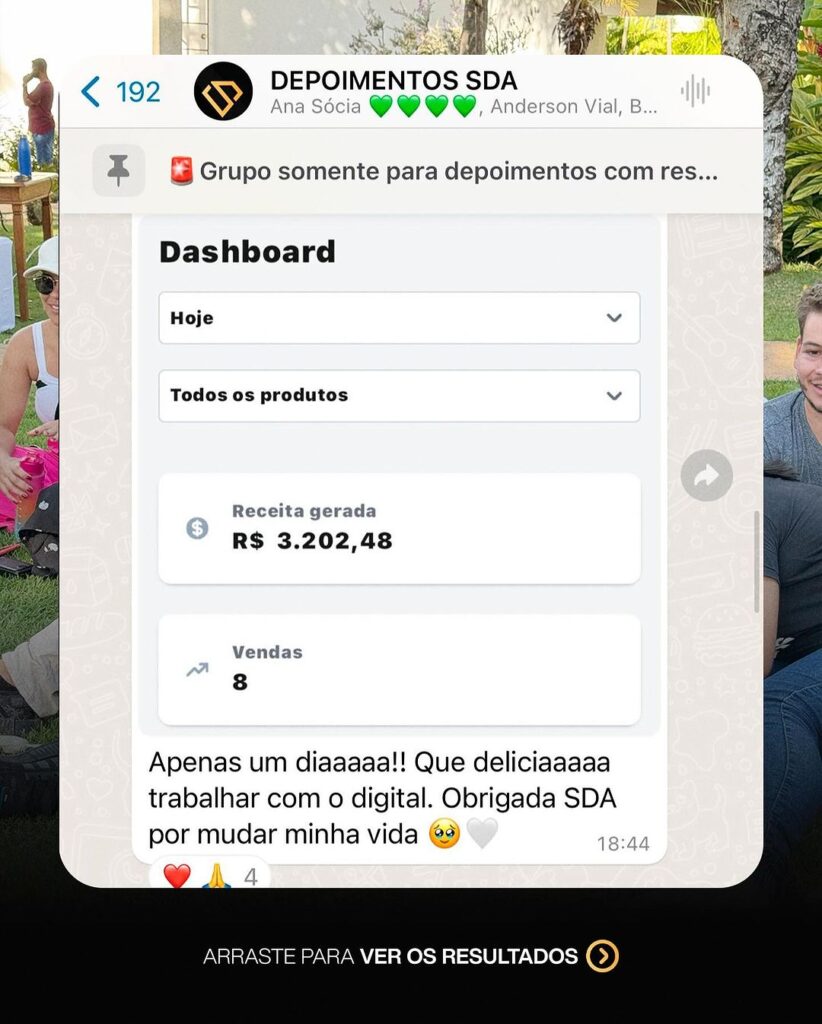Viewport: 822px width, 1024px height.
Task: Tap the DEPOIMENTOS SDA group title
Action: click(394, 83)
